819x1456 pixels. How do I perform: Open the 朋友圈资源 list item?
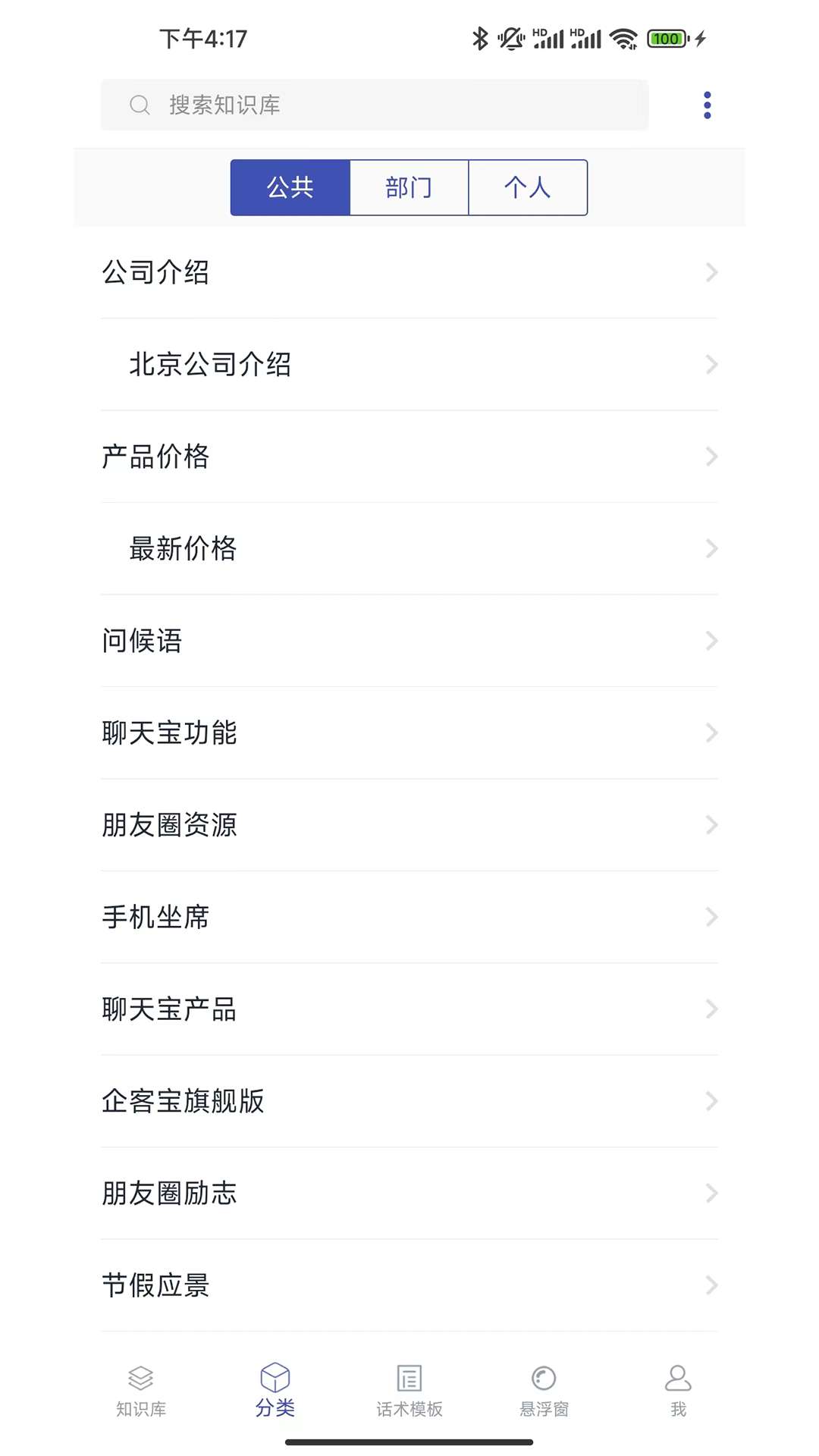coord(409,825)
